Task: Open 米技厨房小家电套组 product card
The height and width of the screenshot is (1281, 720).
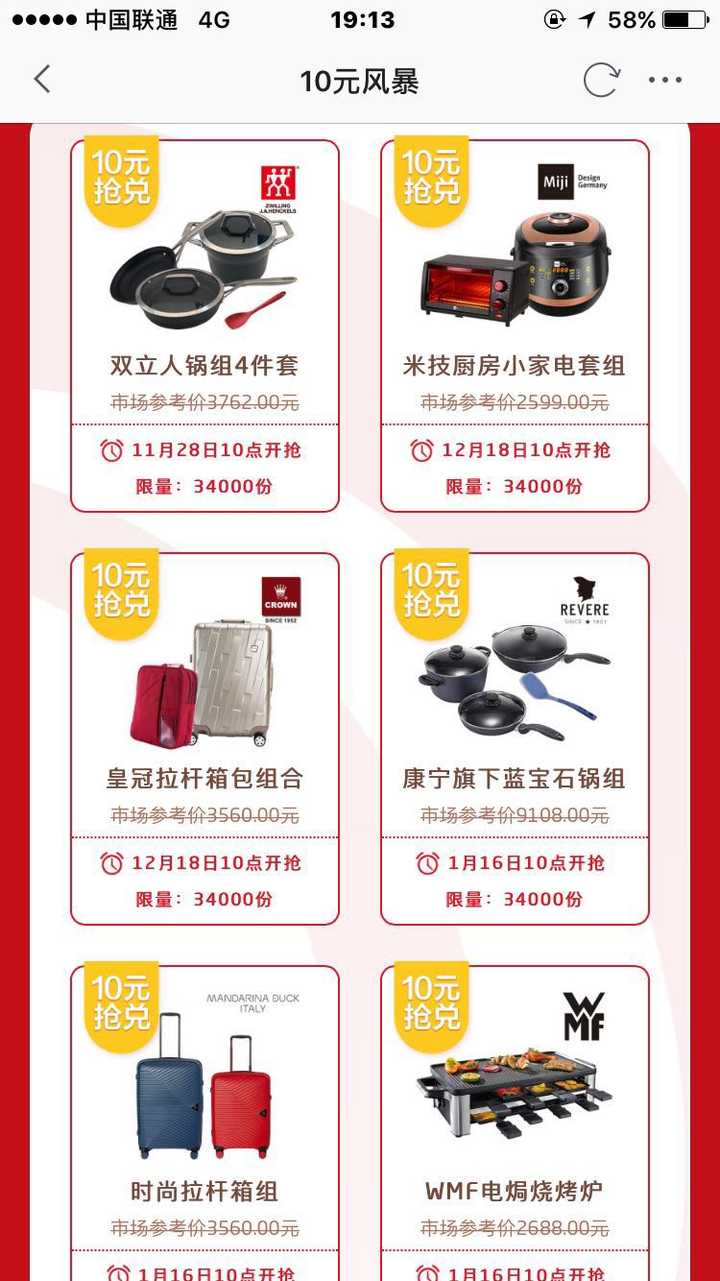Action: (x=515, y=325)
